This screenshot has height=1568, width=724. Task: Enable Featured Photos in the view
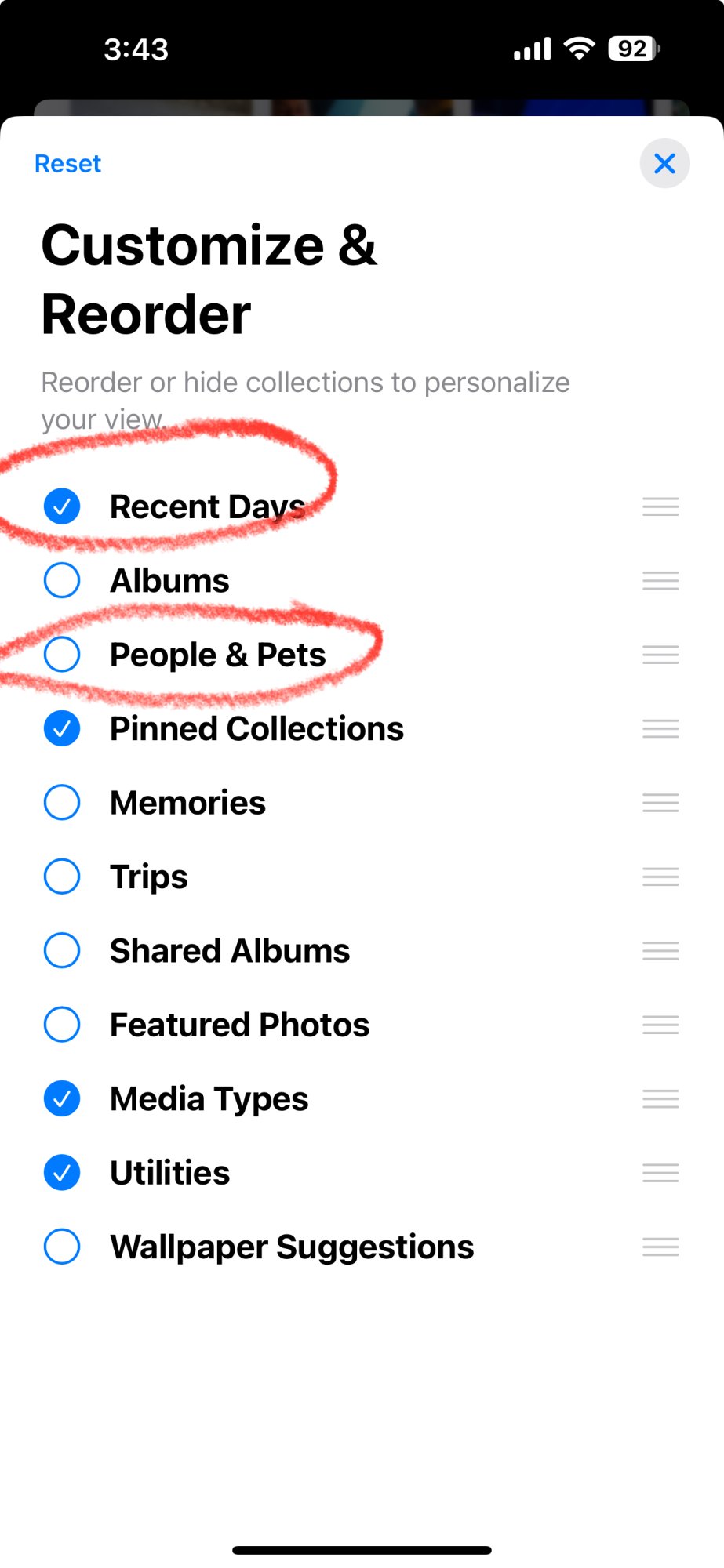(62, 1025)
